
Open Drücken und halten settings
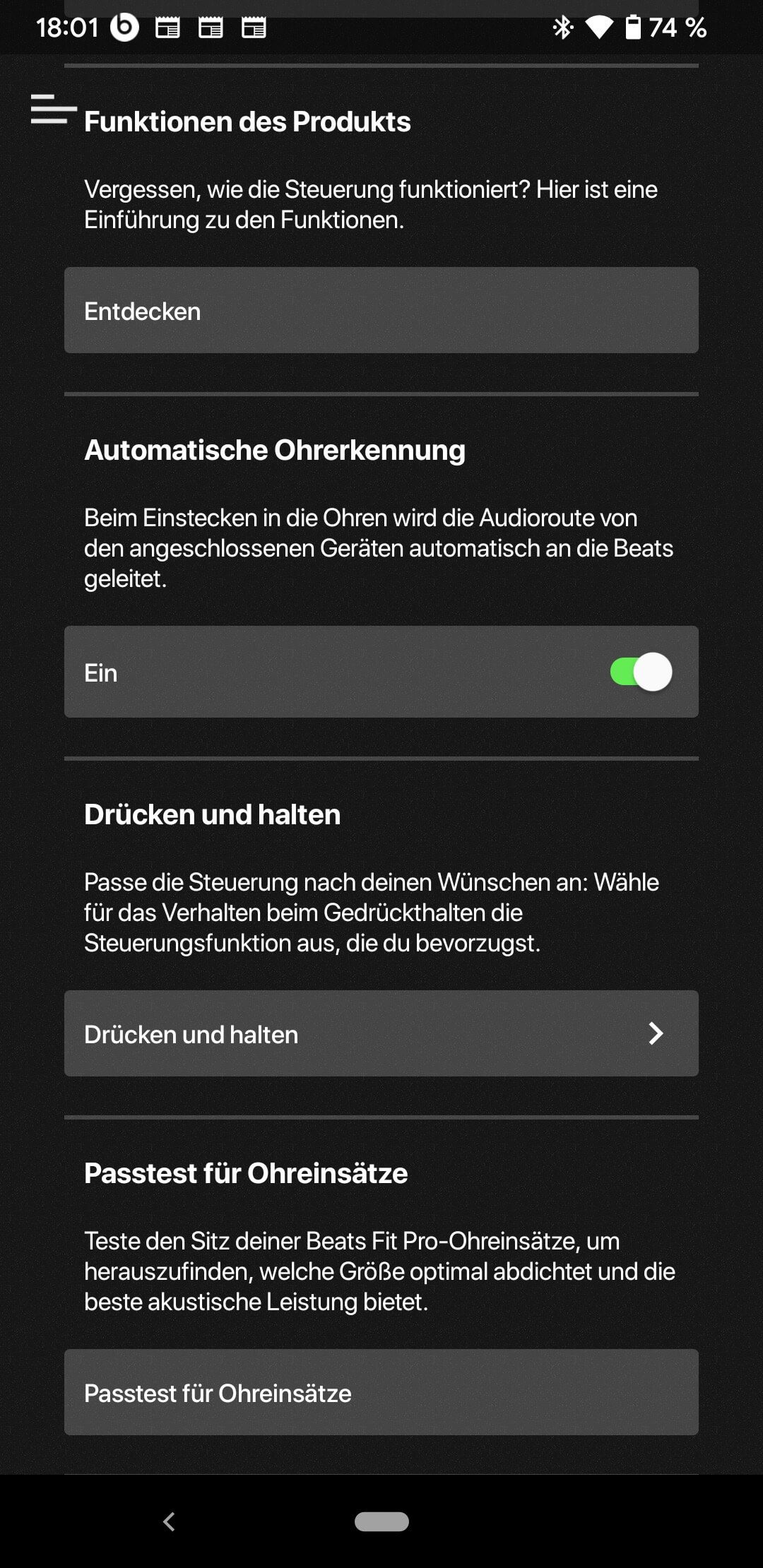[381, 1034]
